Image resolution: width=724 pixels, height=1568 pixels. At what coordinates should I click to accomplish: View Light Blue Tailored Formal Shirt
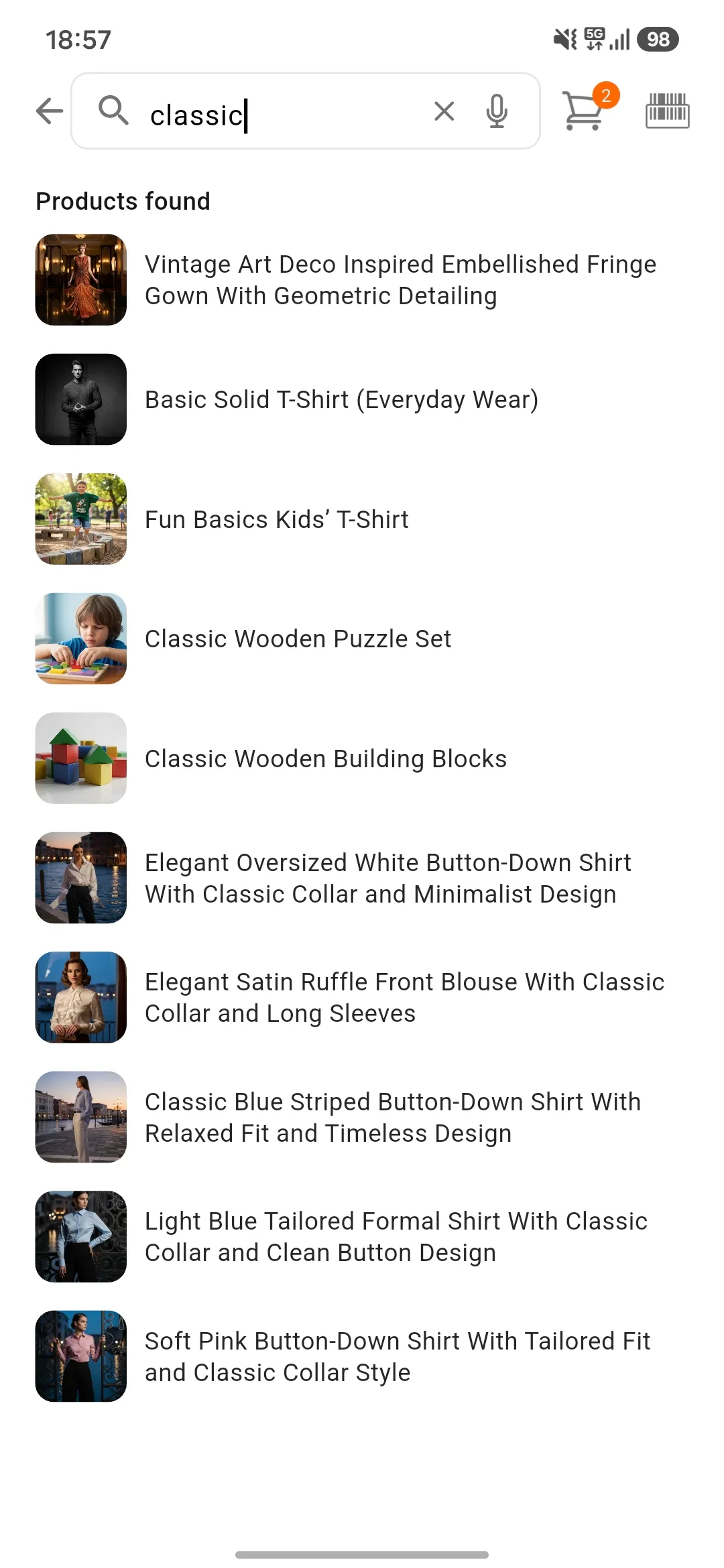click(x=362, y=1237)
